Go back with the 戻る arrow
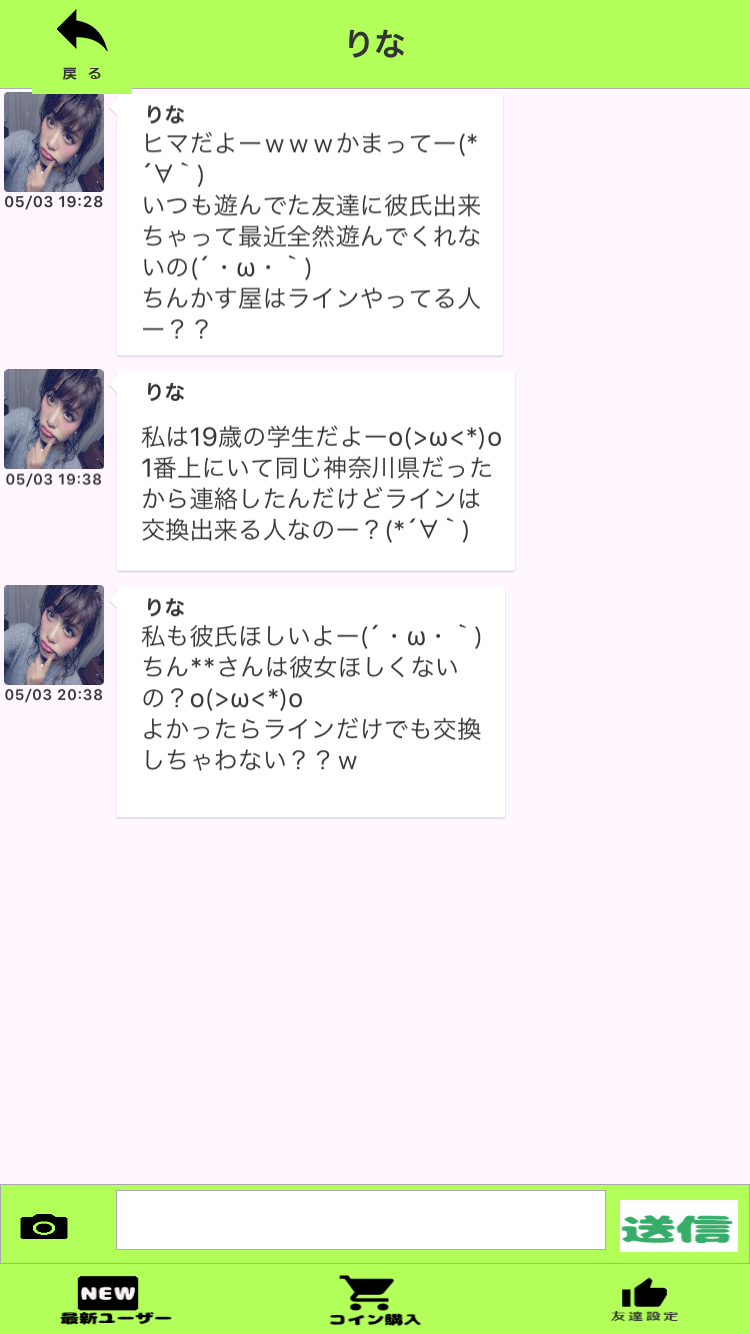This screenshot has width=750, height=1334. [x=82, y=46]
